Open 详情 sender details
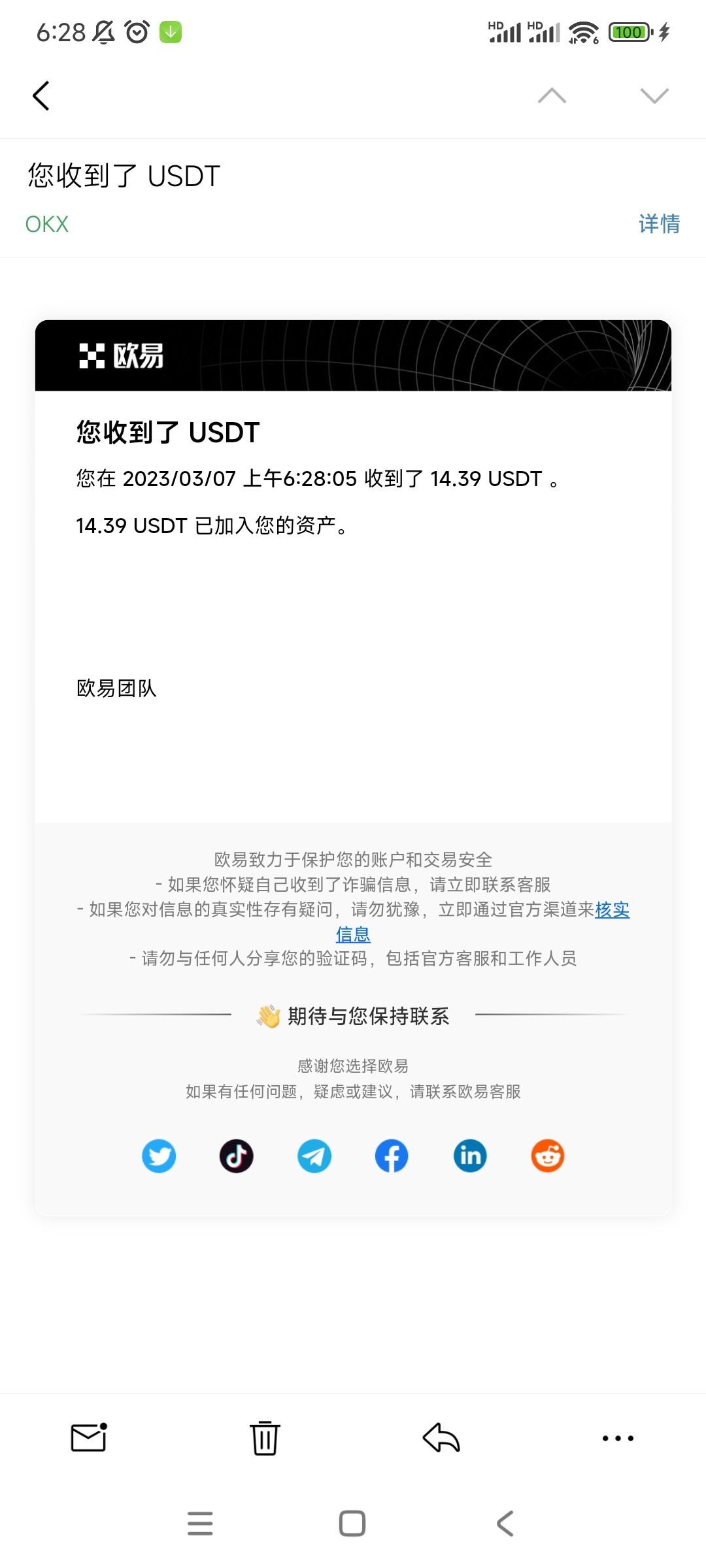Image resolution: width=706 pixels, height=1568 pixels. click(x=659, y=224)
